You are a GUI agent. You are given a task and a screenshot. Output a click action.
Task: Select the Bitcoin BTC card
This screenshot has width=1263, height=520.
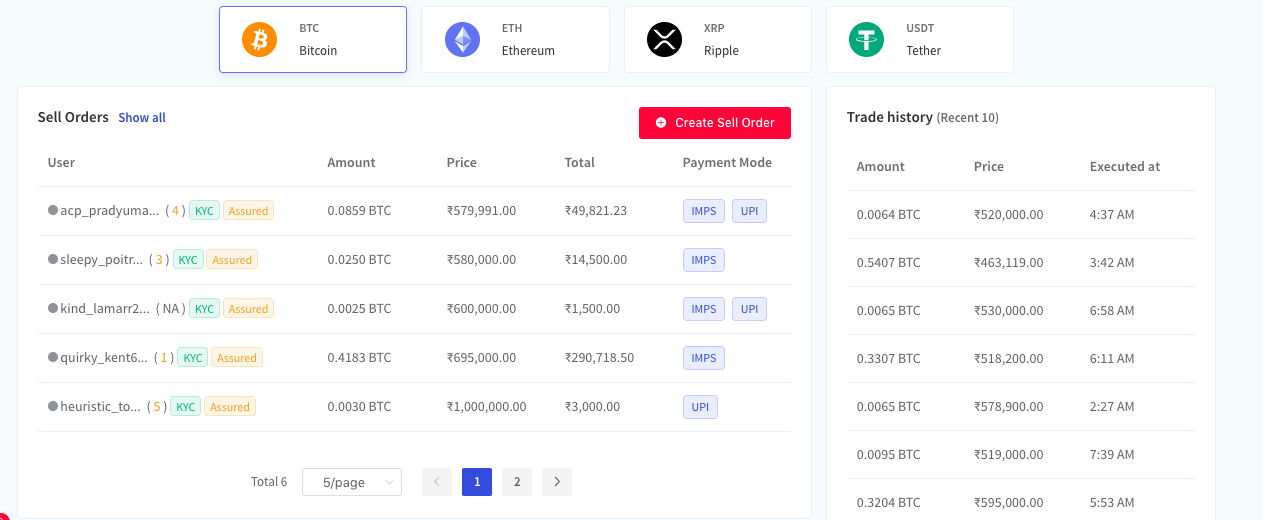pos(312,40)
